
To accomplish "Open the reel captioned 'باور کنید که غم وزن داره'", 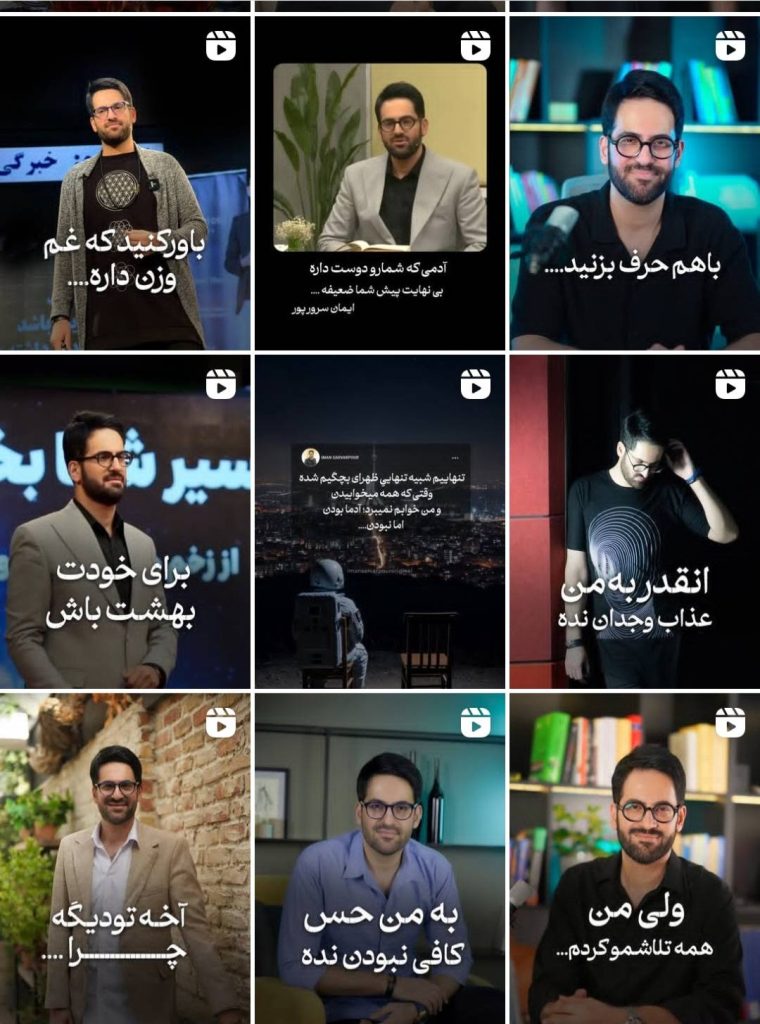I will pyautogui.click(x=125, y=185).
